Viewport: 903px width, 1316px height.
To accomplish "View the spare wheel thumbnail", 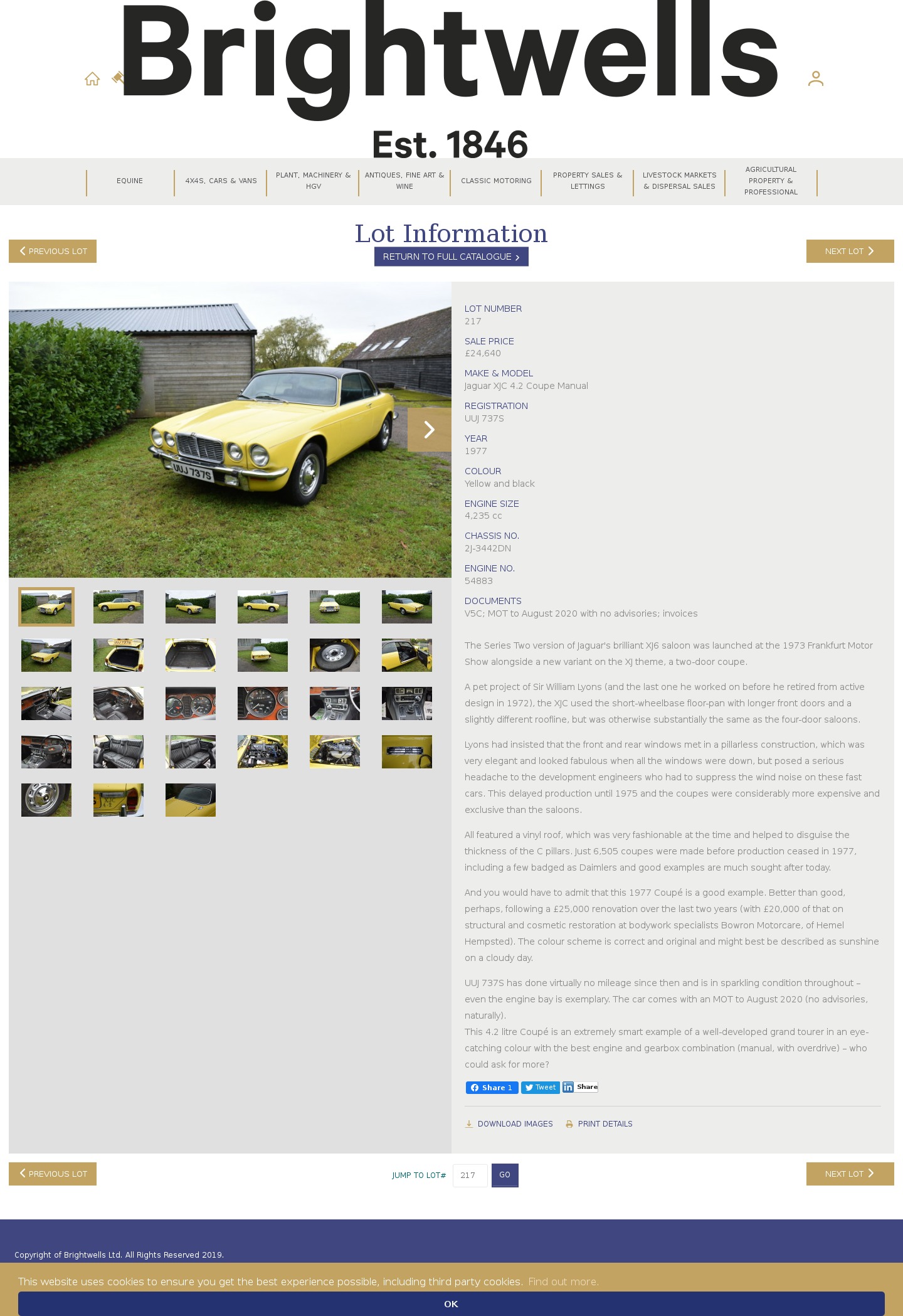I will pyautogui.click(x=335, y=655).
